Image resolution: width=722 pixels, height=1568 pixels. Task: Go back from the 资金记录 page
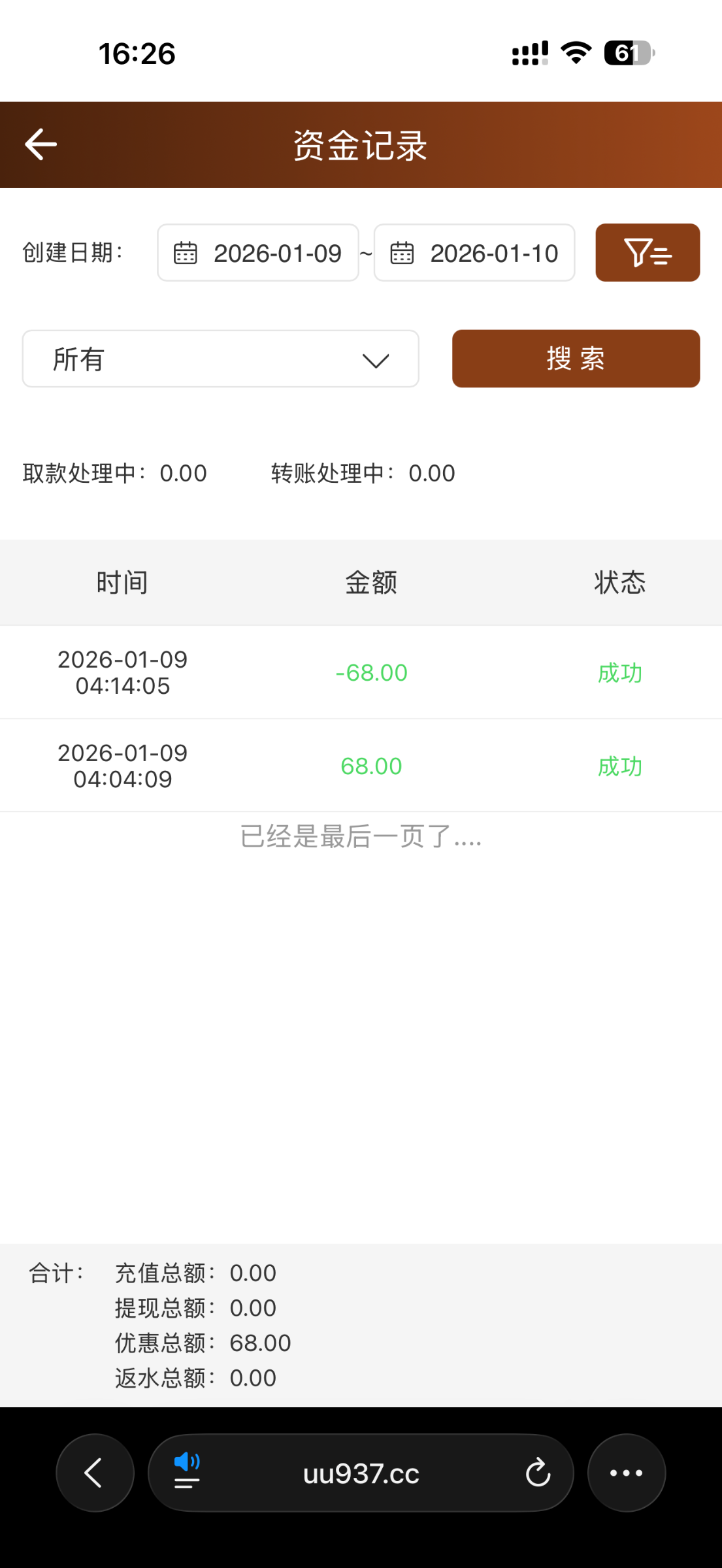(41, 144)
